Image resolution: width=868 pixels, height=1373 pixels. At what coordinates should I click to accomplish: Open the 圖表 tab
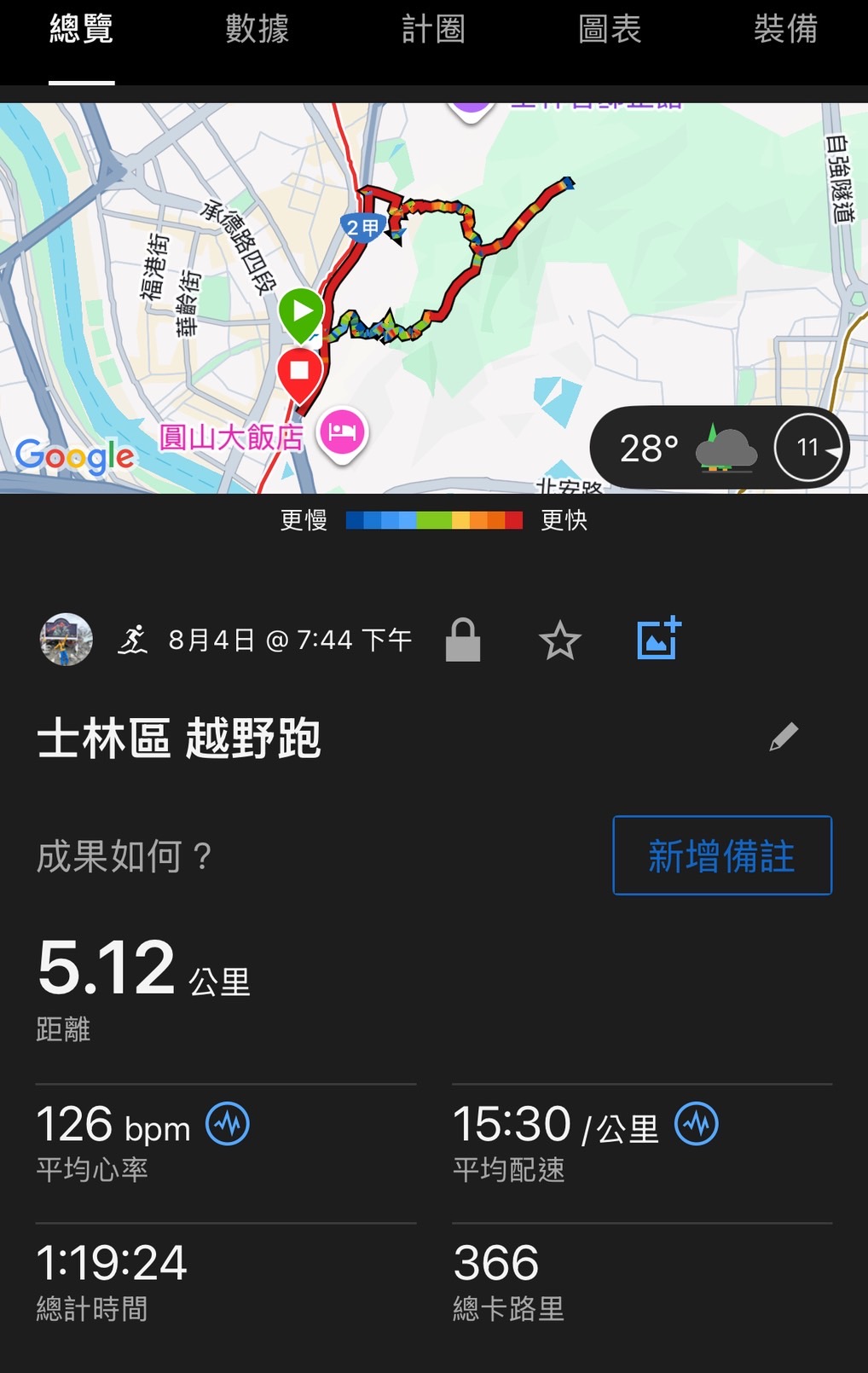[x=609, y=30]
